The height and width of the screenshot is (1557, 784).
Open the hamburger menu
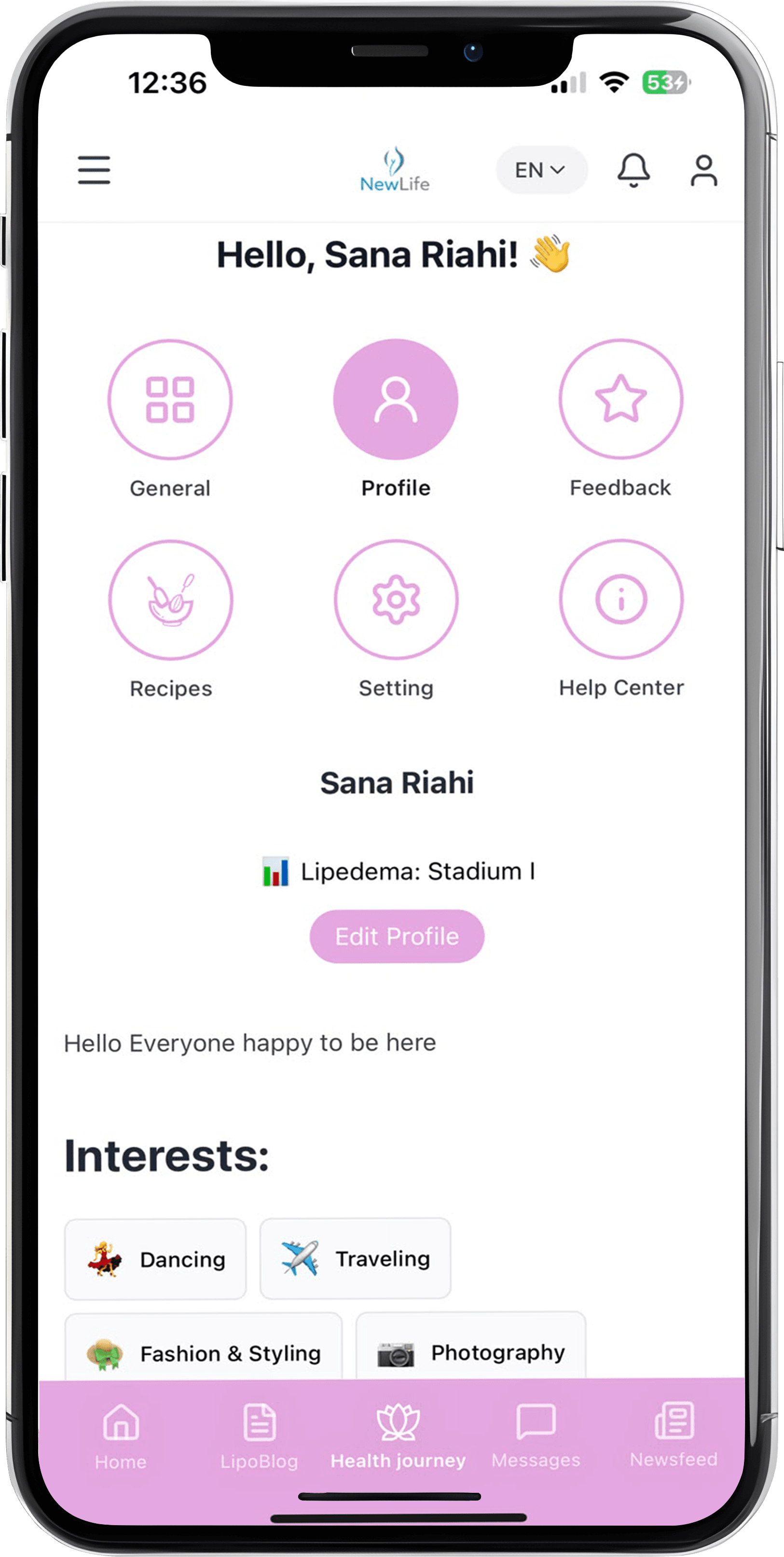pos(94,170)
